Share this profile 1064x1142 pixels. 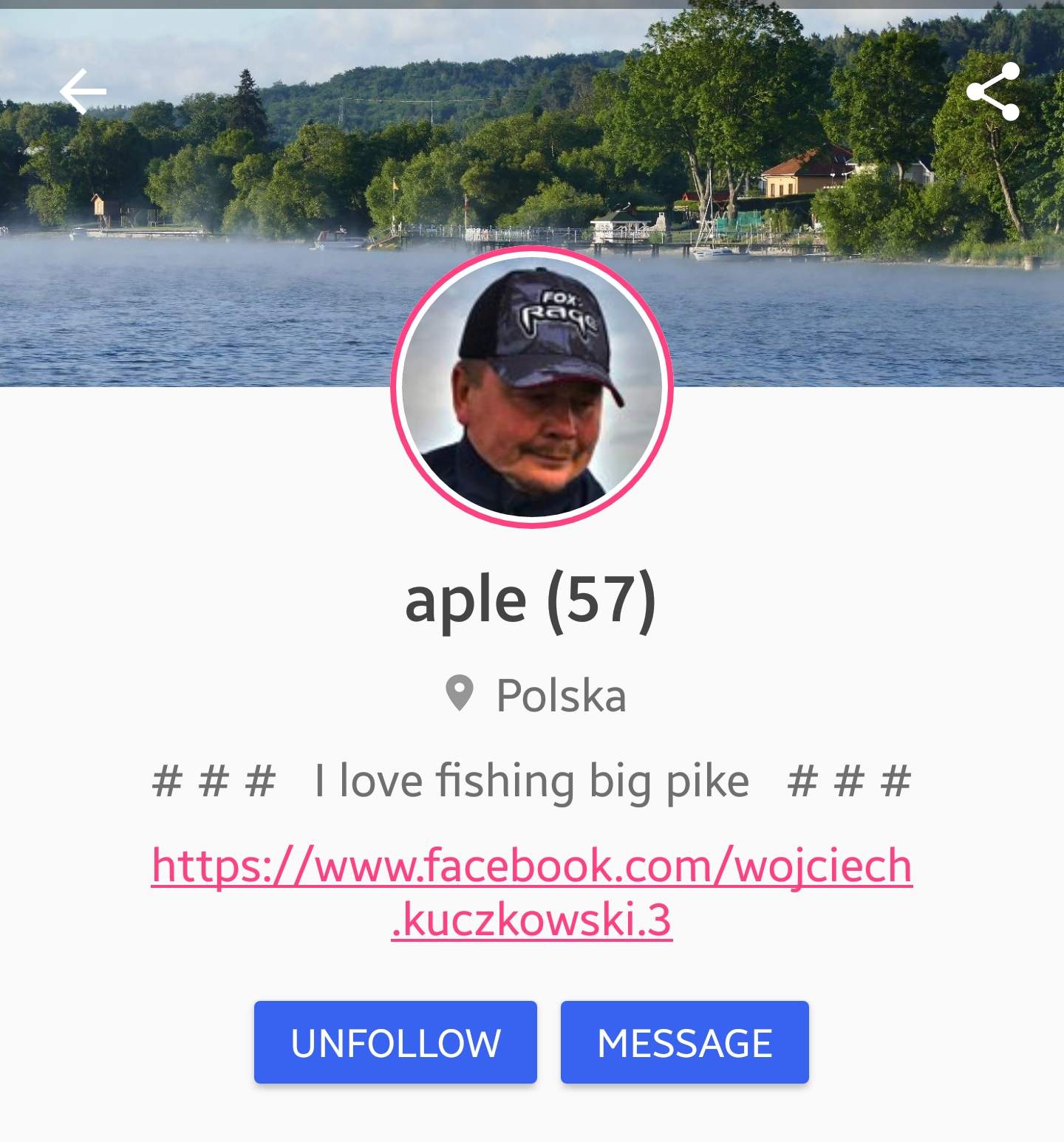coord(993,92)
